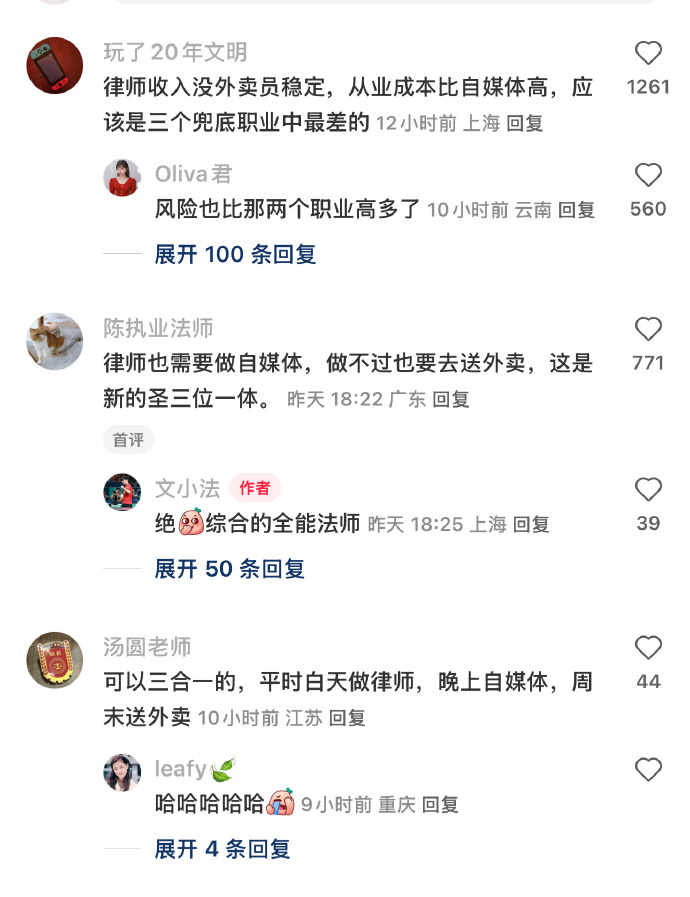Reply to 陈执业法师's comment
The width and height of the screenshot is (690, 897).
tap(450, 399)
